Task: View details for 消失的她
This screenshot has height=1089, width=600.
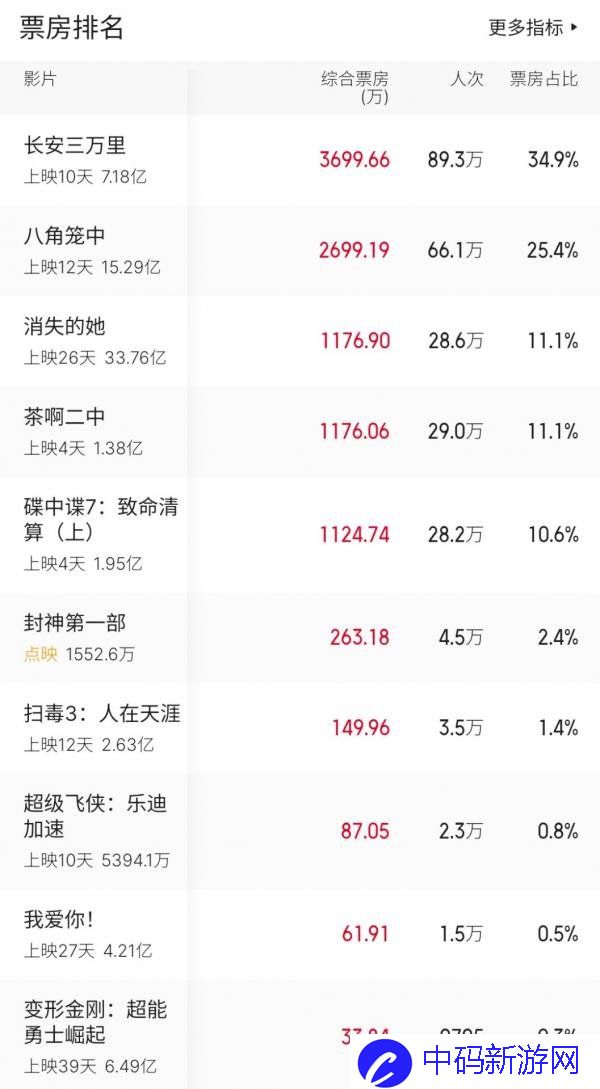Action: 300,341
